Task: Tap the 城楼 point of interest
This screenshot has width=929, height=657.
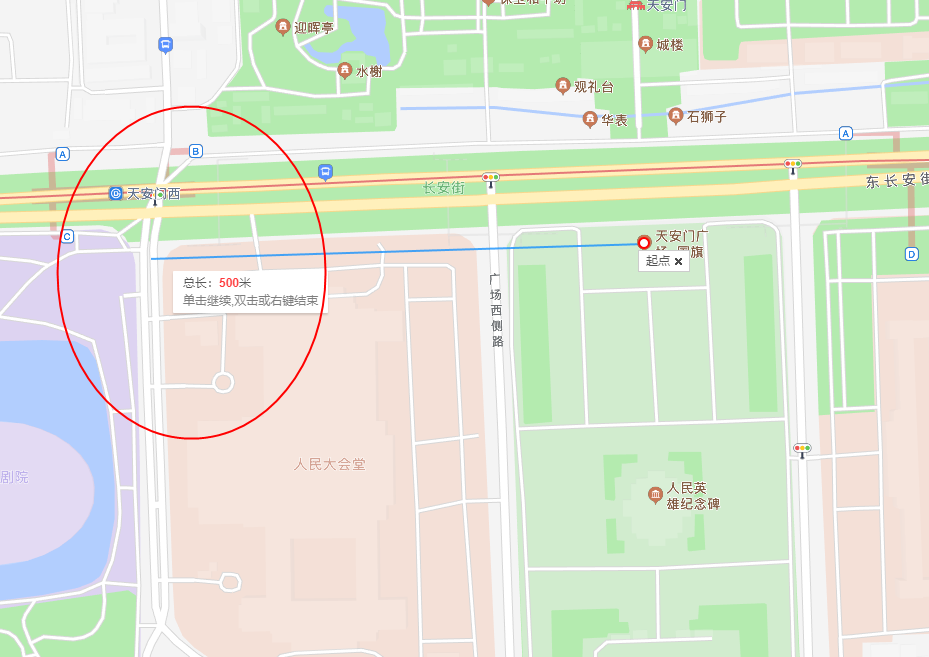Action: tap(646, 44)
